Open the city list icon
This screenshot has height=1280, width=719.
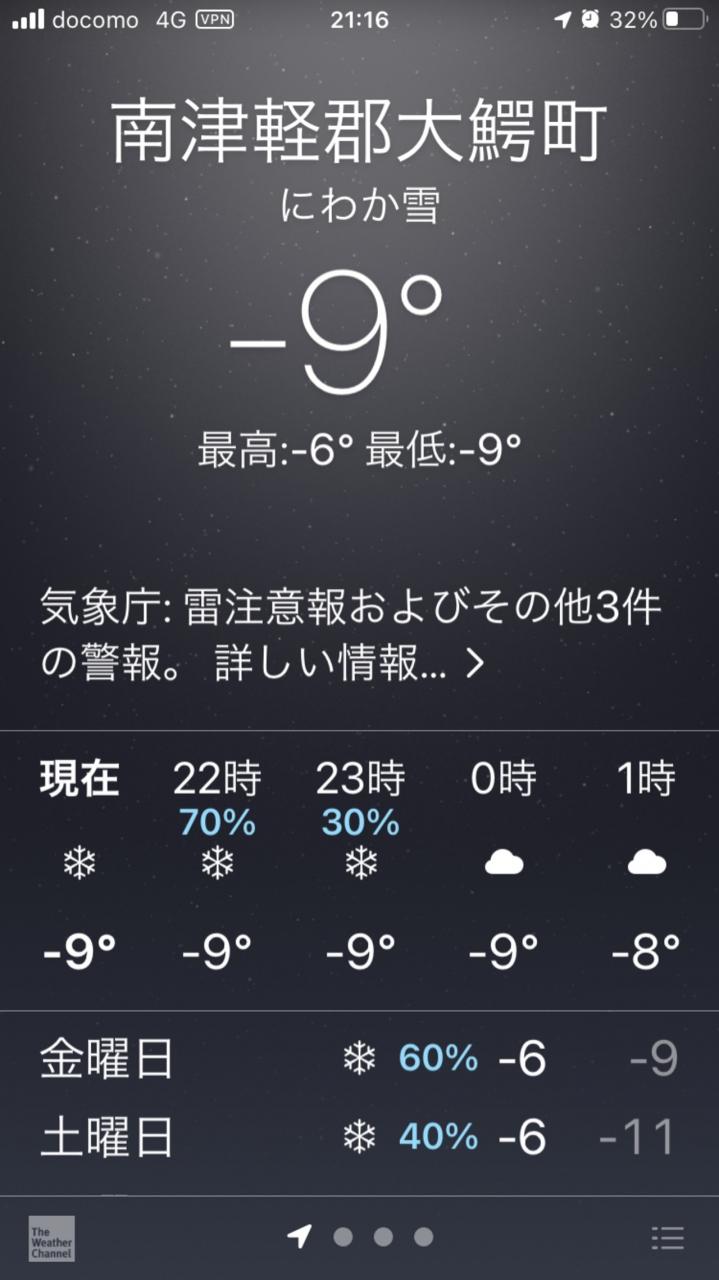[667, 1237]
